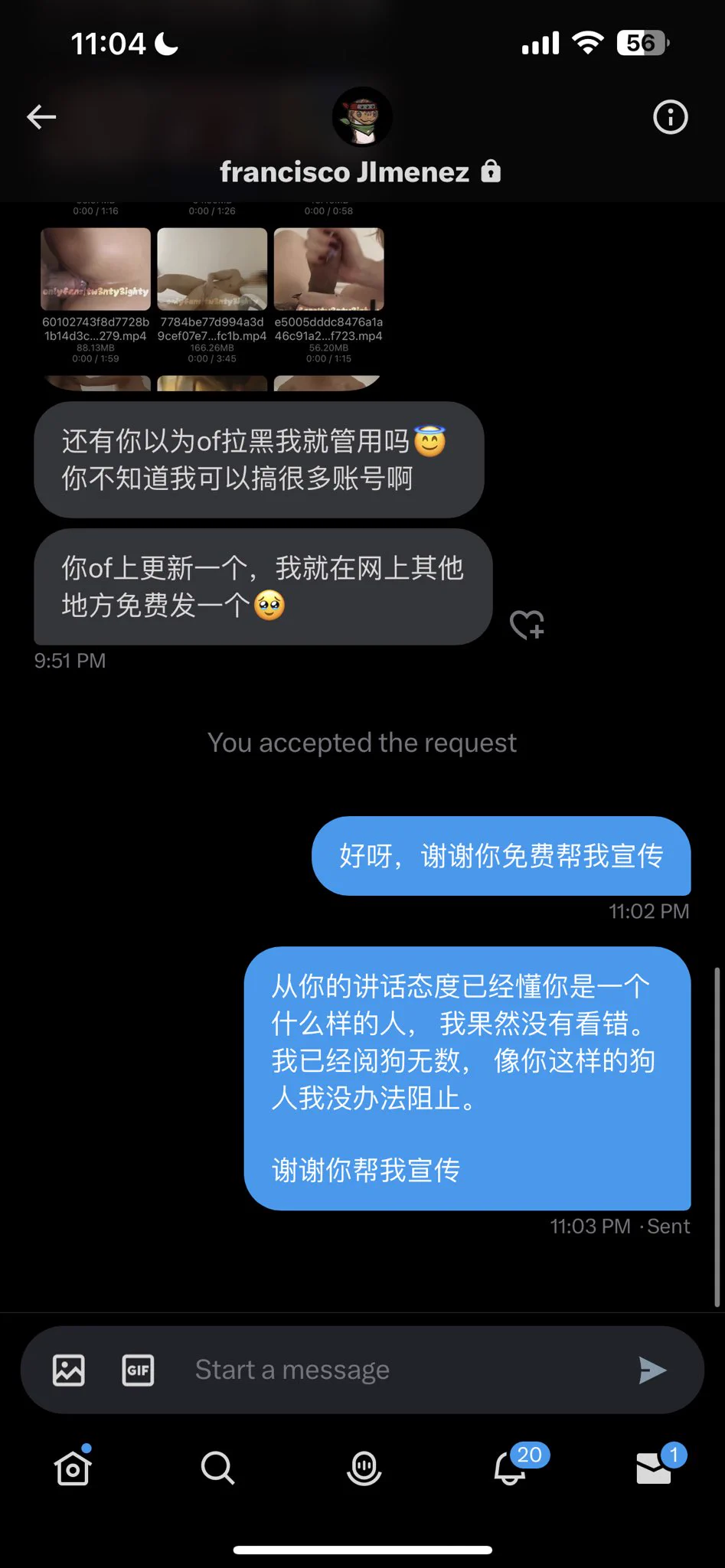Open francisco JImenez's profile avatar
Image resolution: width=725 pixels, height=1568 pixels.
click(362, 117)
